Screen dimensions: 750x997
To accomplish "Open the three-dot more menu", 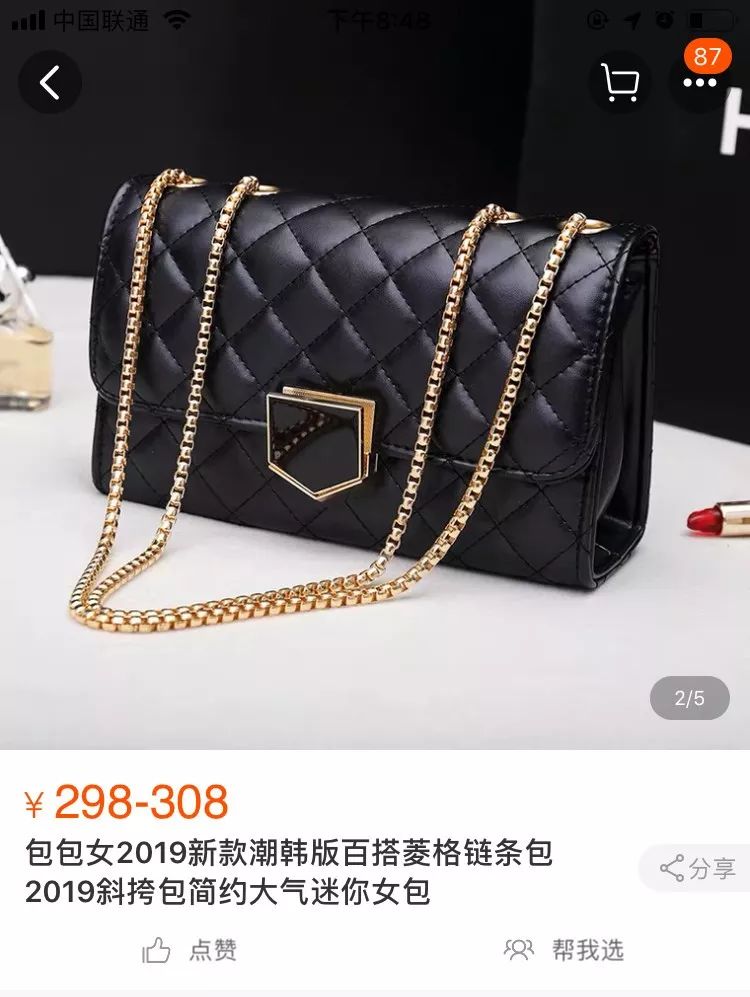I will [699, 83].
